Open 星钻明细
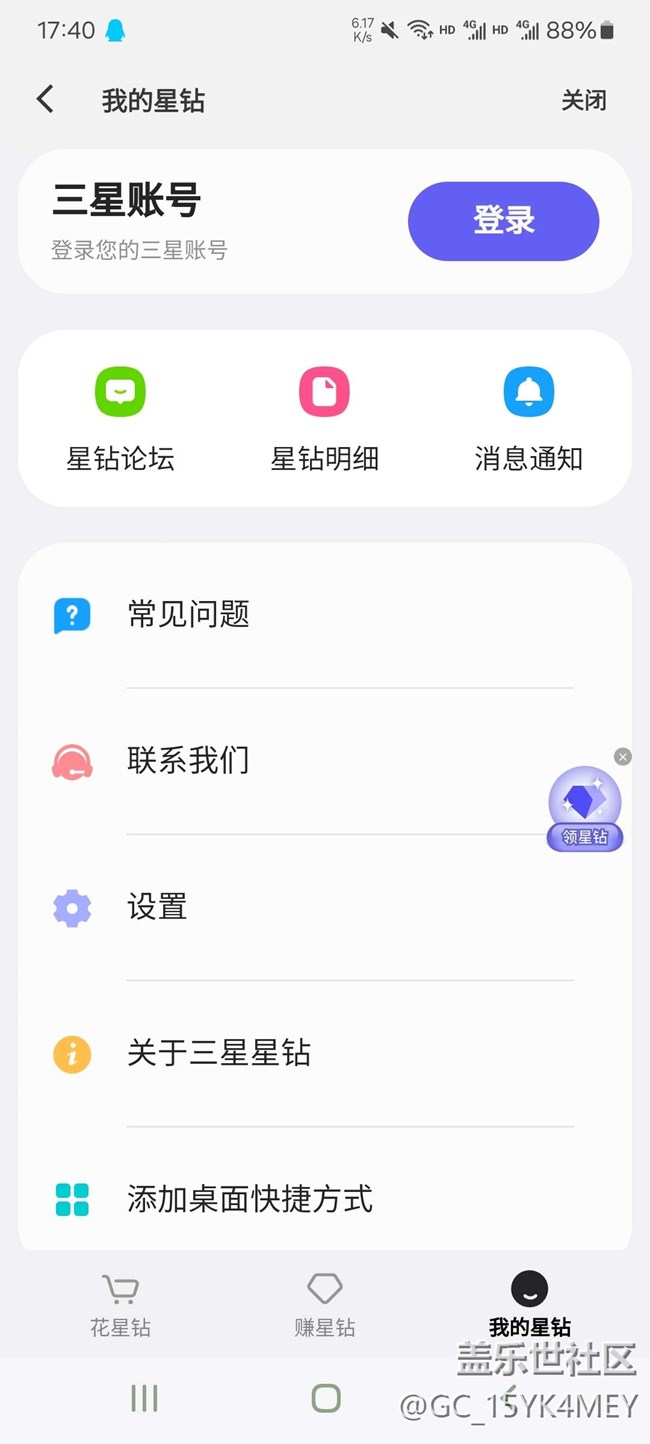This screenshot has height=1444, width=650. [x=325, y=419]
